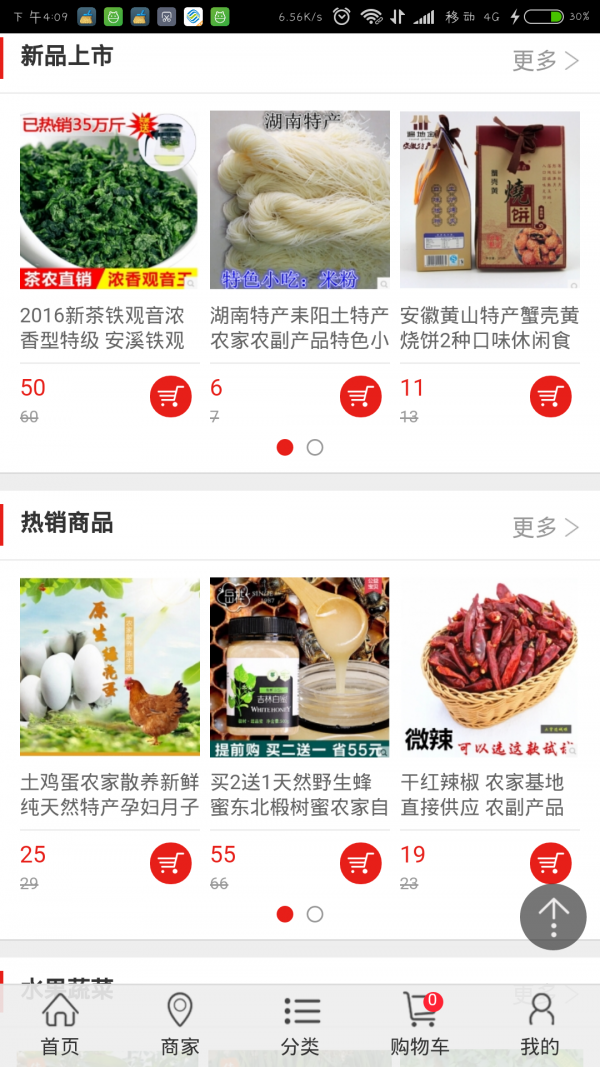600x1067 pixels.
Task: Add the 55-yuan 蜂蜜 honey to cart
Action: [361, 864]
